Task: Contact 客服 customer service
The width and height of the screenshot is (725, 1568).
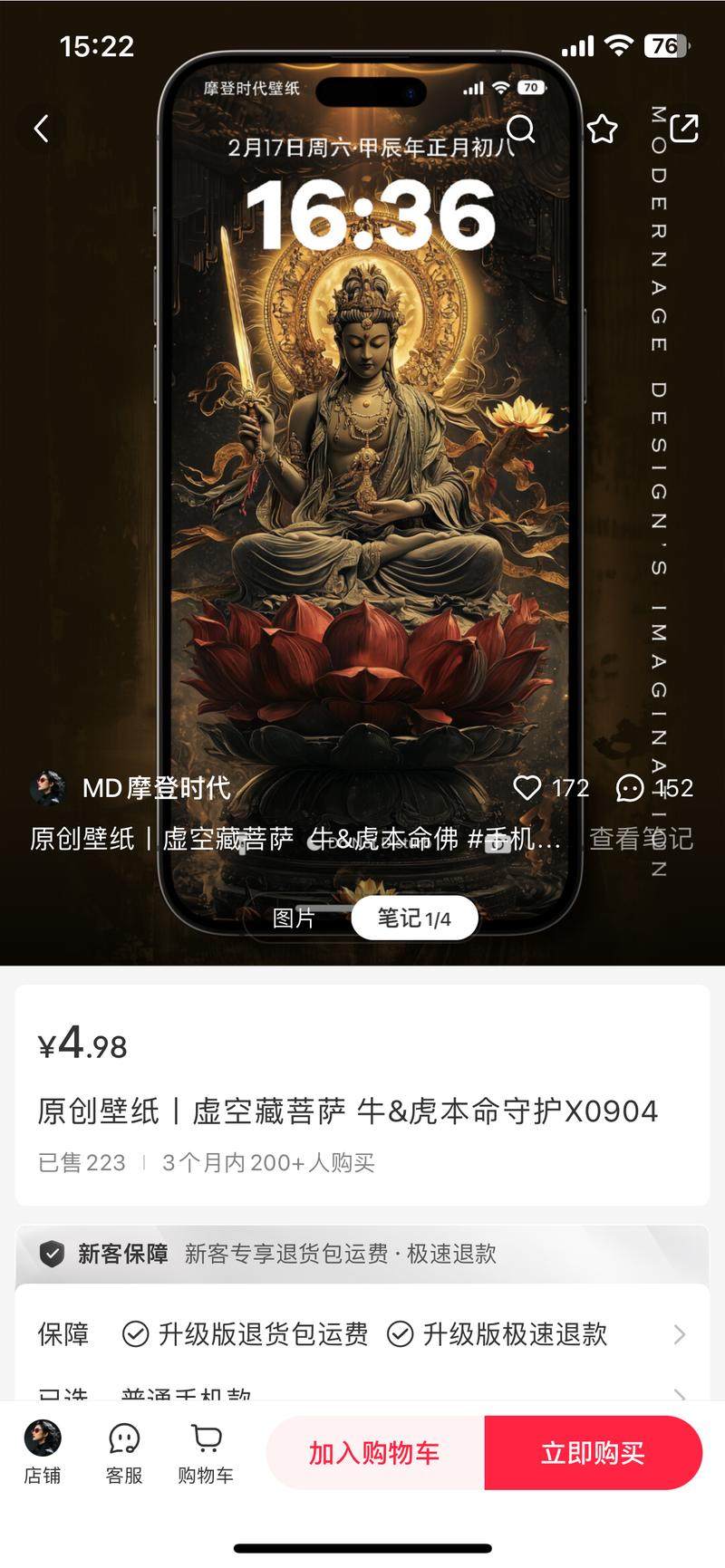Action: click(124, 1452)
